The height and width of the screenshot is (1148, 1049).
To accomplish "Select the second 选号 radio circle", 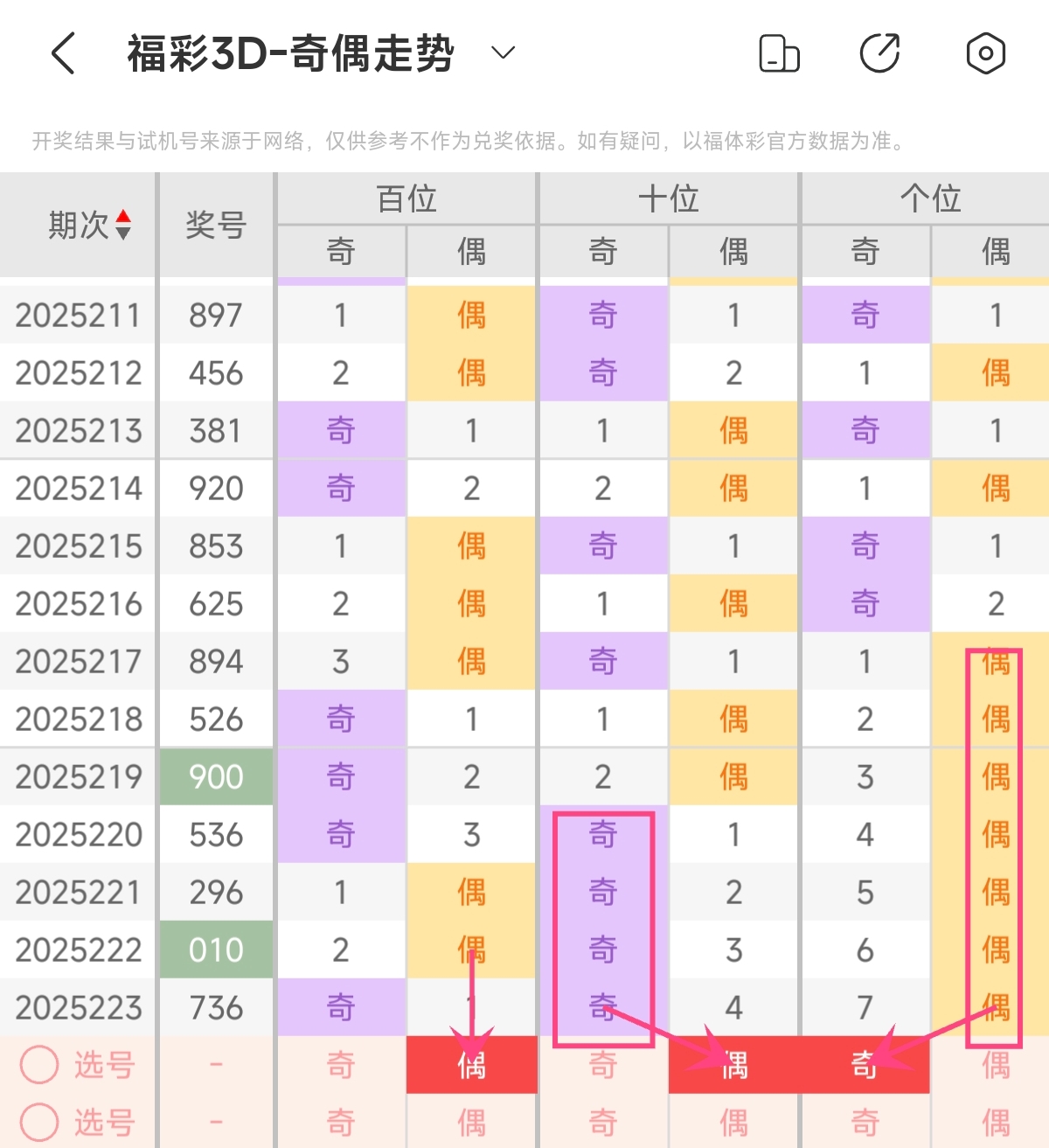I will [39, 1122].
